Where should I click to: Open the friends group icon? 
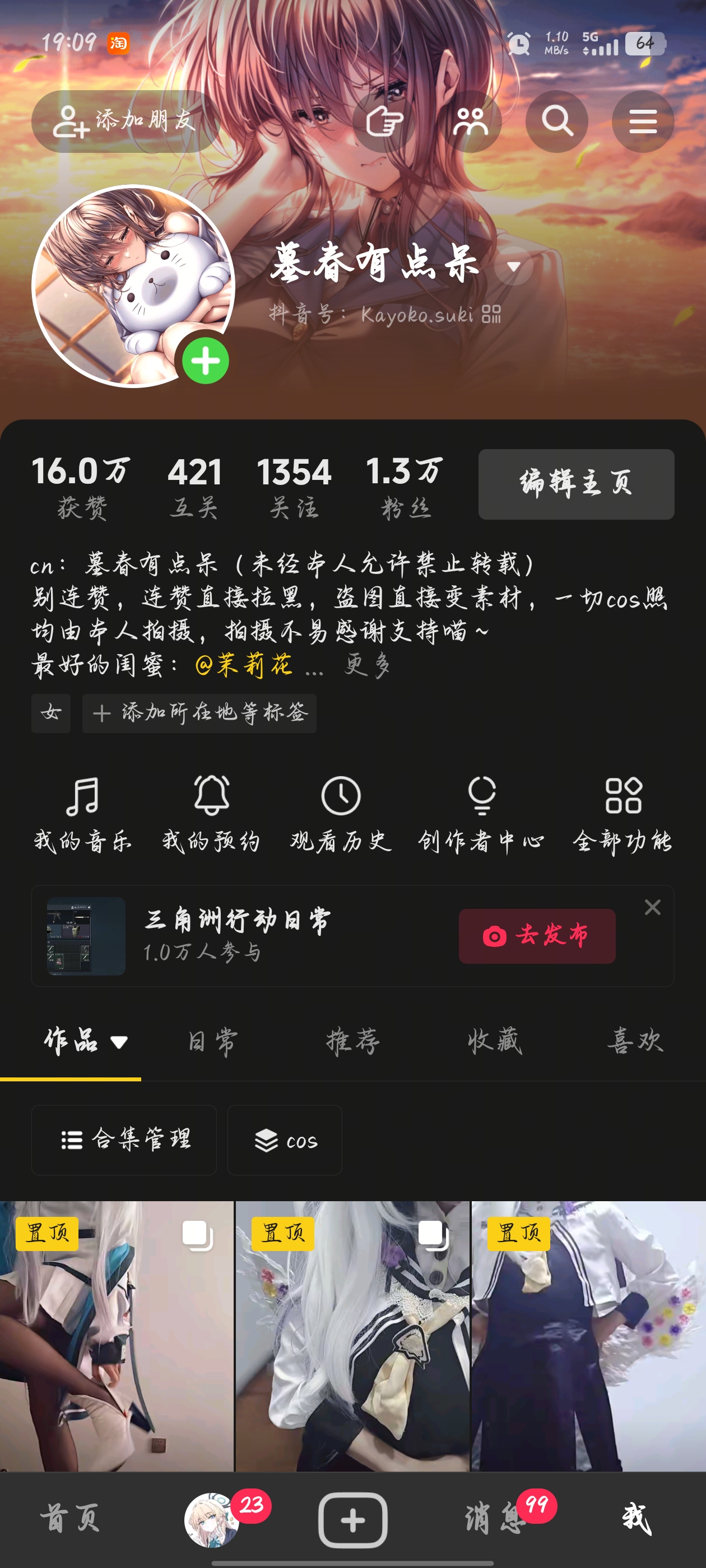click(x=470, y=121)
